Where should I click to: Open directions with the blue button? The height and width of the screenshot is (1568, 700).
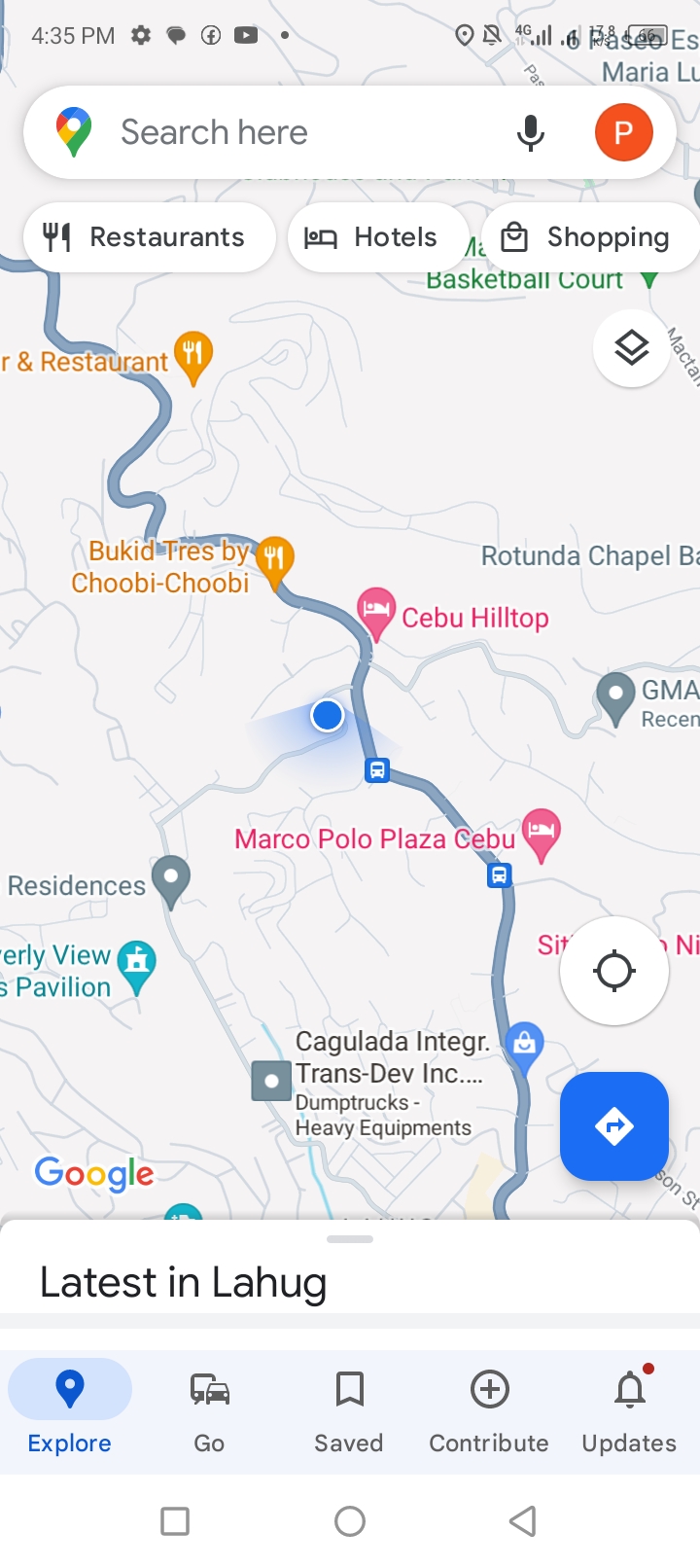[x=613, y=1126]
